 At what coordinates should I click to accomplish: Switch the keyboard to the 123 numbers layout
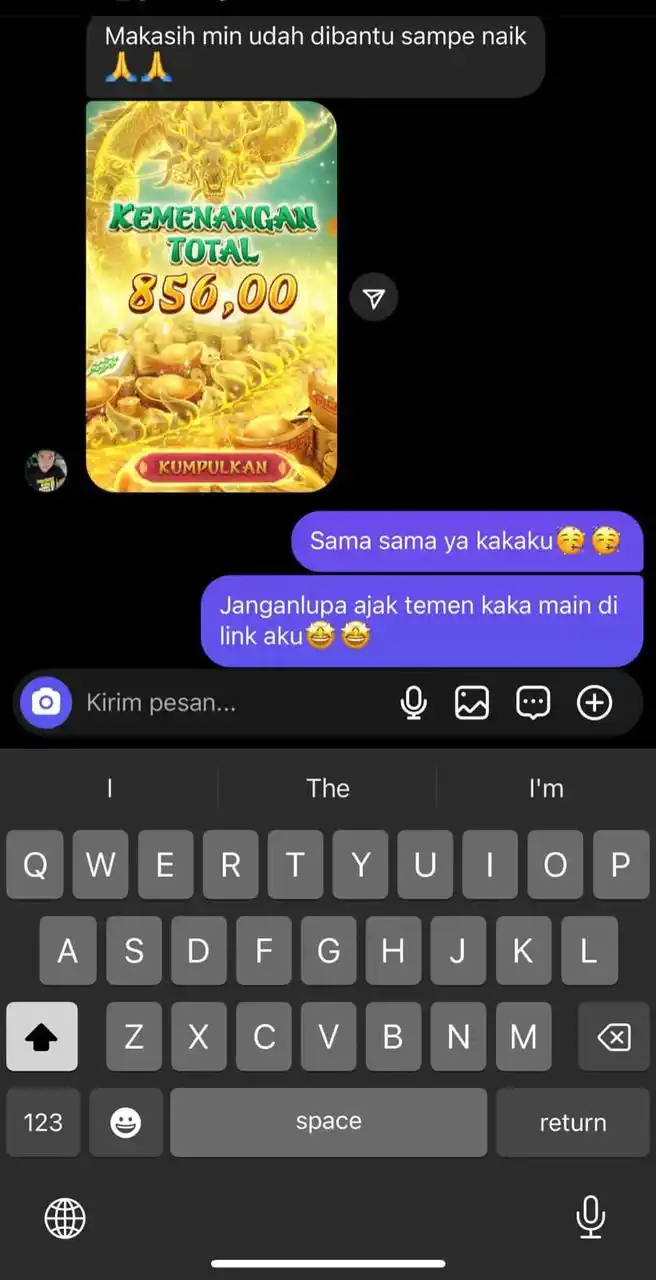coord(43,1122)
